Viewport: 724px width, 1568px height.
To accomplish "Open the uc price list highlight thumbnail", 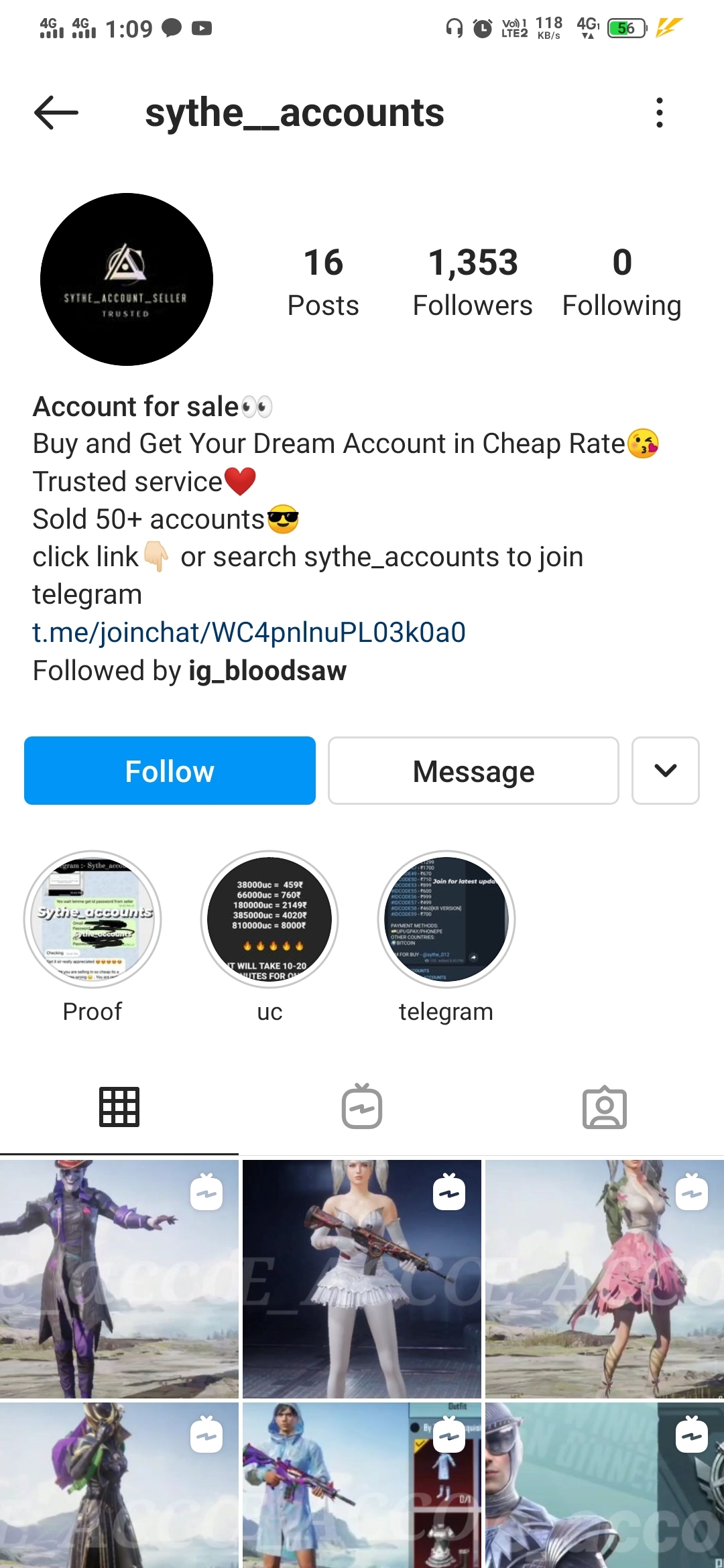I will point(269,919).
